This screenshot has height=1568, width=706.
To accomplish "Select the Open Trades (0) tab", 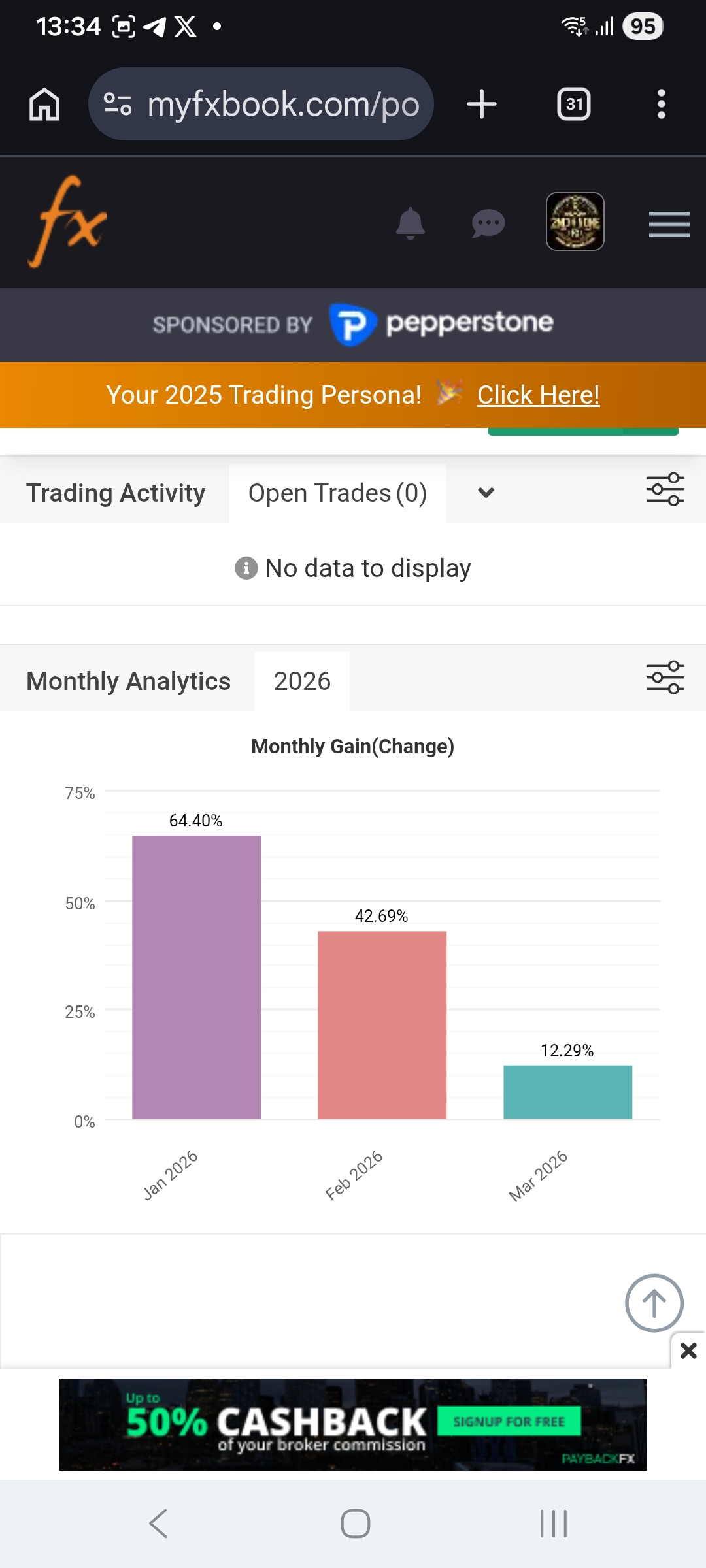I will (337, 493).
